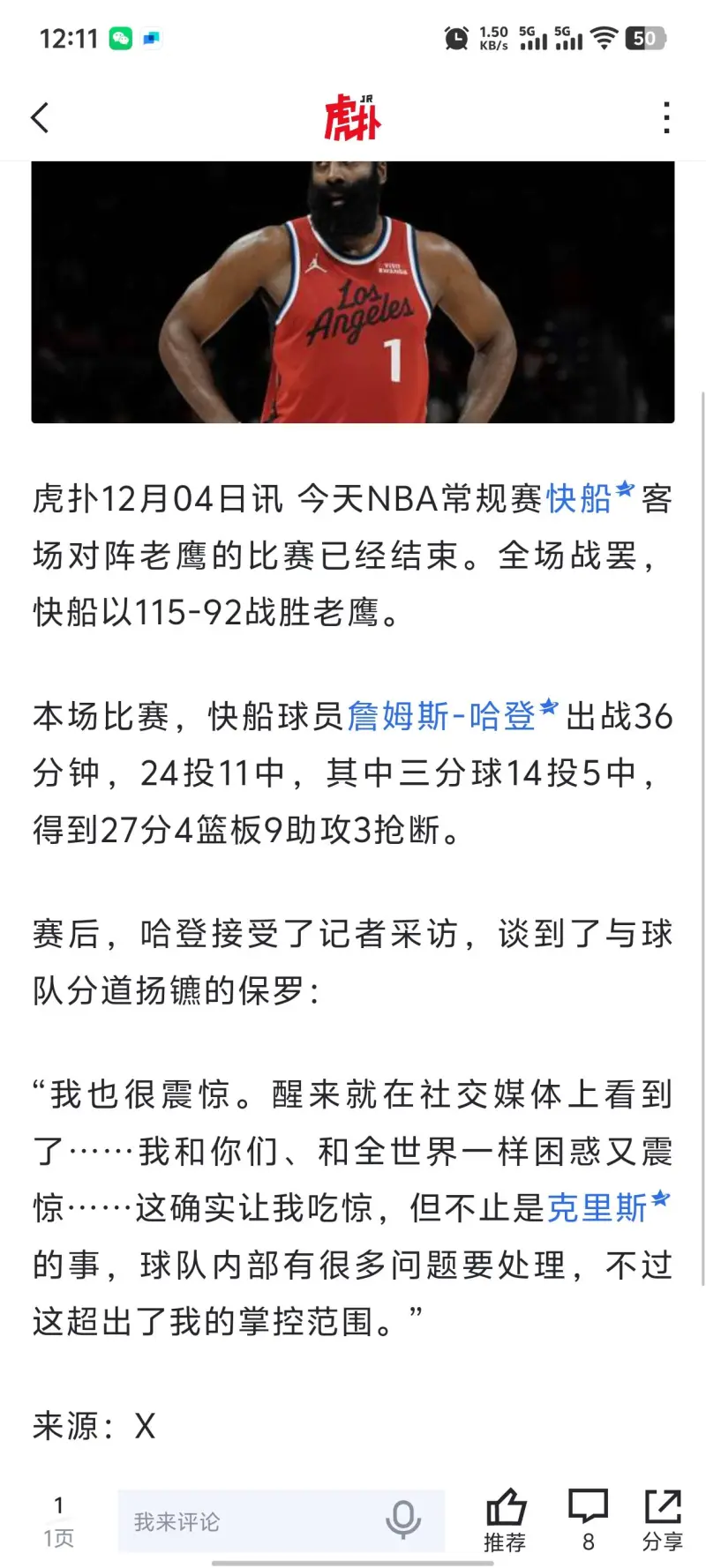Viewport: 706px width, 1568px height.
Task: Open the 快船 team link
Action: (579, 499)
